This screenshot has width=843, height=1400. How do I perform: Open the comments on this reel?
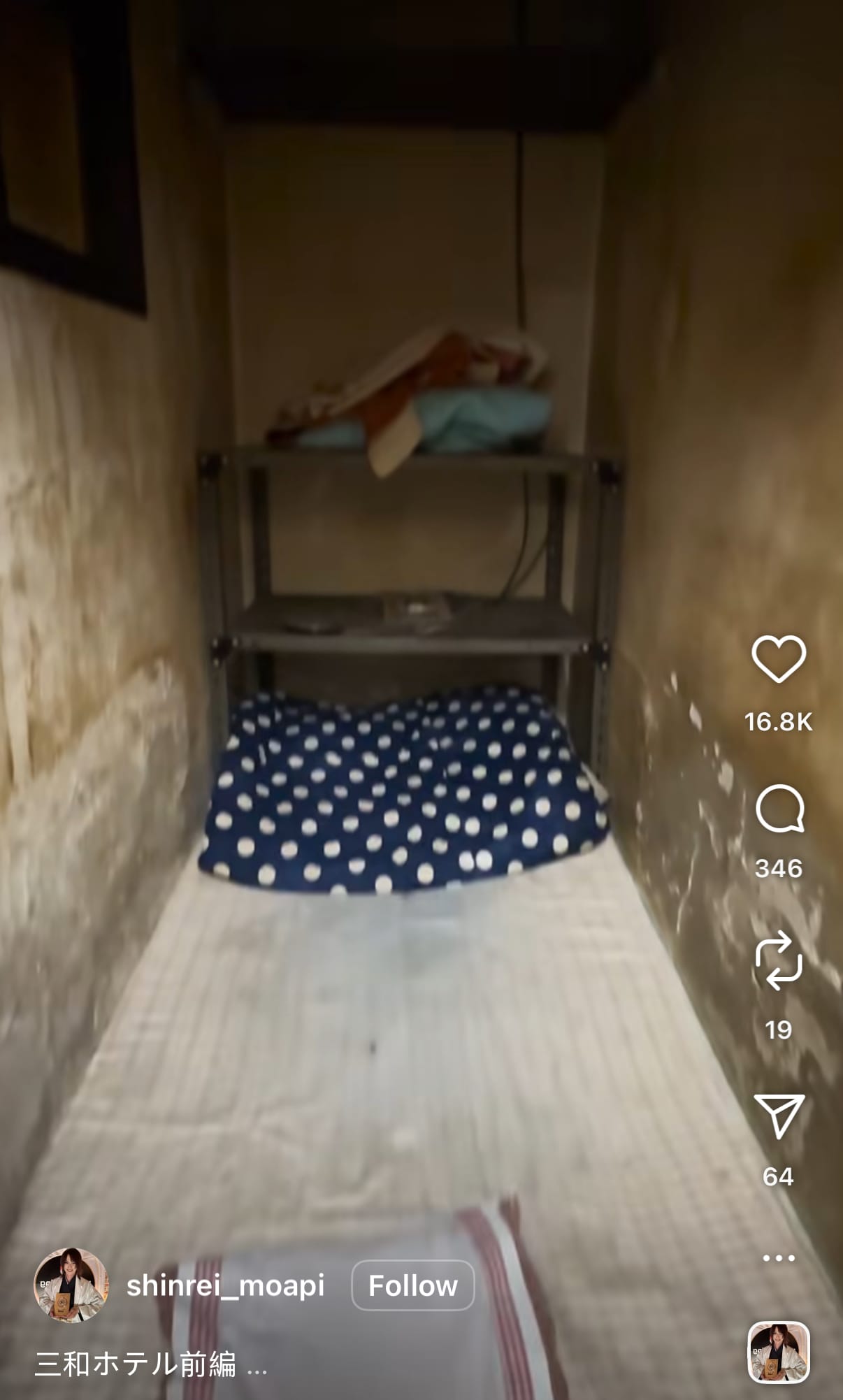(x=779, y=809)
